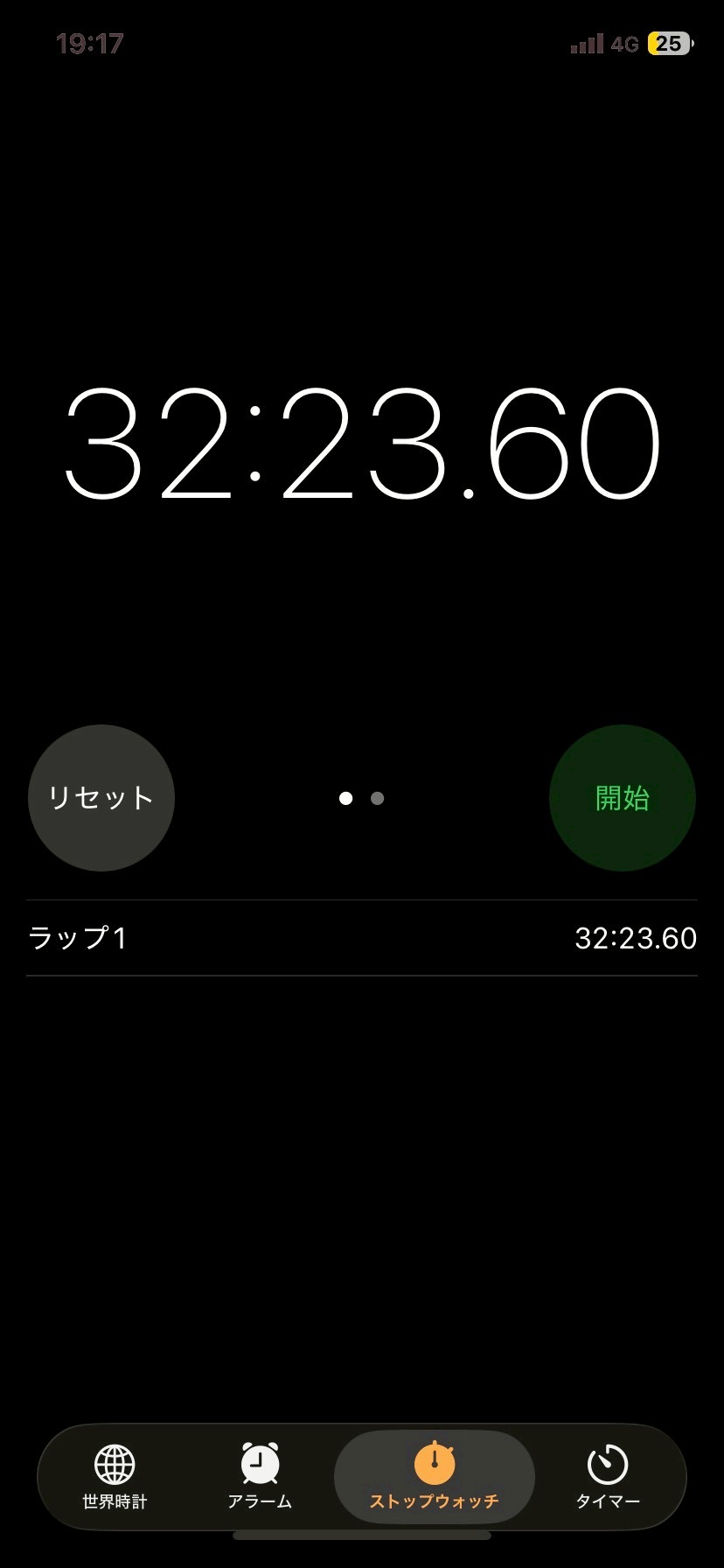Screen dimensions: 724x1568
Task: Tap the stopwatch face page indicator dots
Action: [361, 798]
